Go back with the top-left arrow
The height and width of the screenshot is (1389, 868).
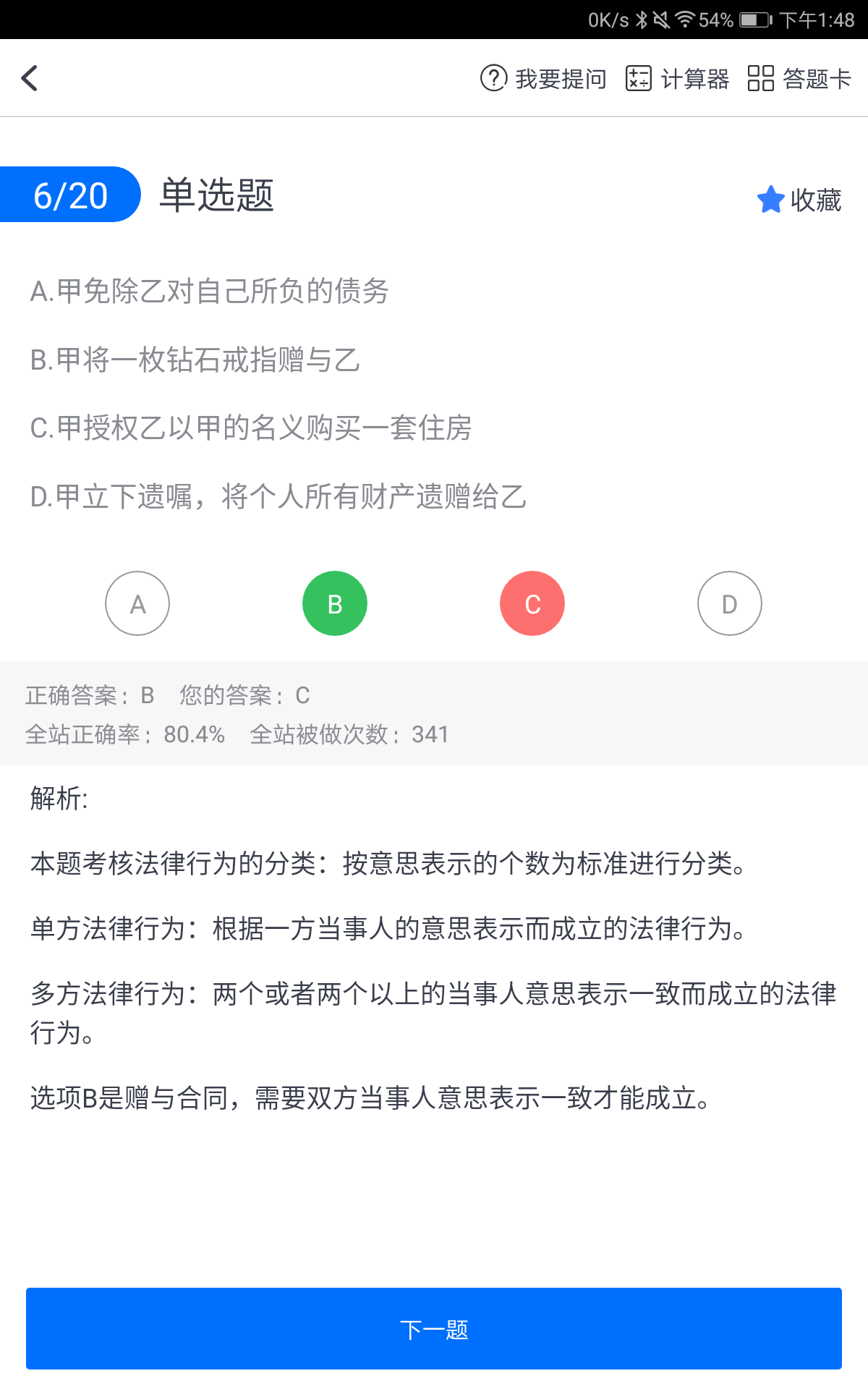[x=30, y=78]
